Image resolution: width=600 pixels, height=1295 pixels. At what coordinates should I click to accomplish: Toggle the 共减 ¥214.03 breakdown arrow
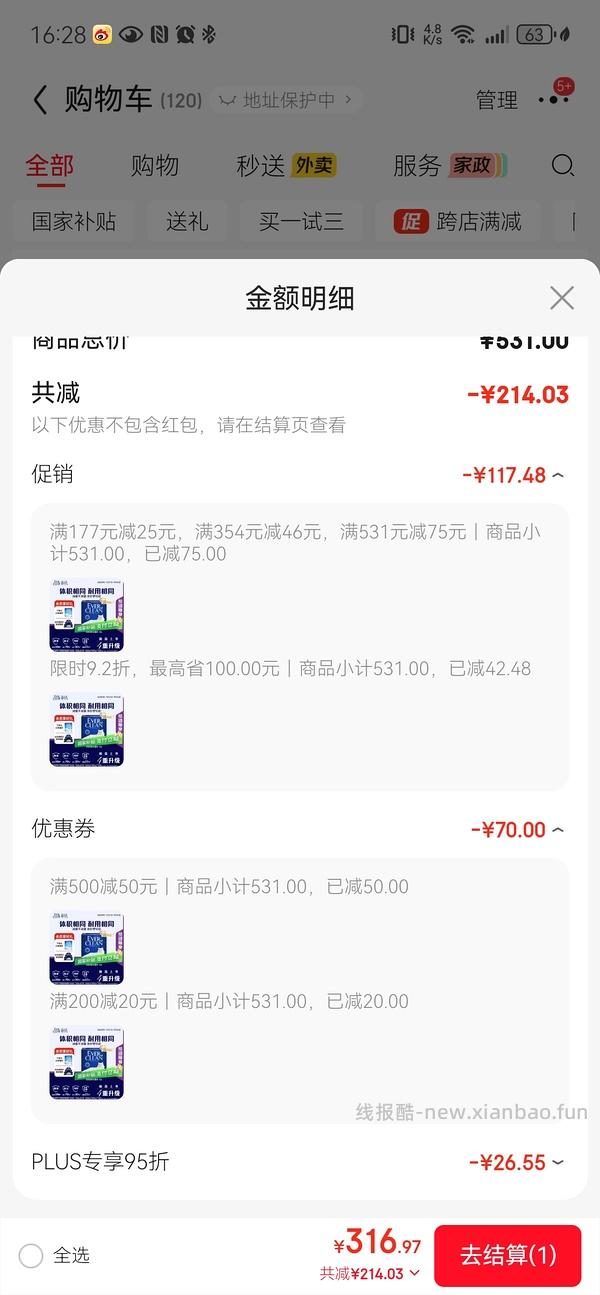[x=415, y=1273]
